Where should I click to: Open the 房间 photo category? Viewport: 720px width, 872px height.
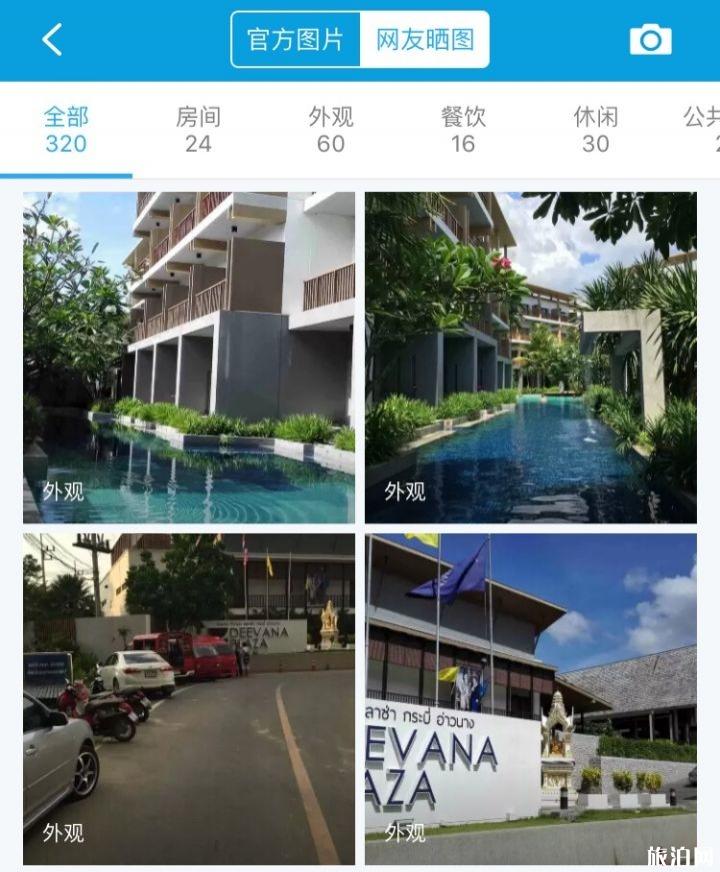coord(198,130)
